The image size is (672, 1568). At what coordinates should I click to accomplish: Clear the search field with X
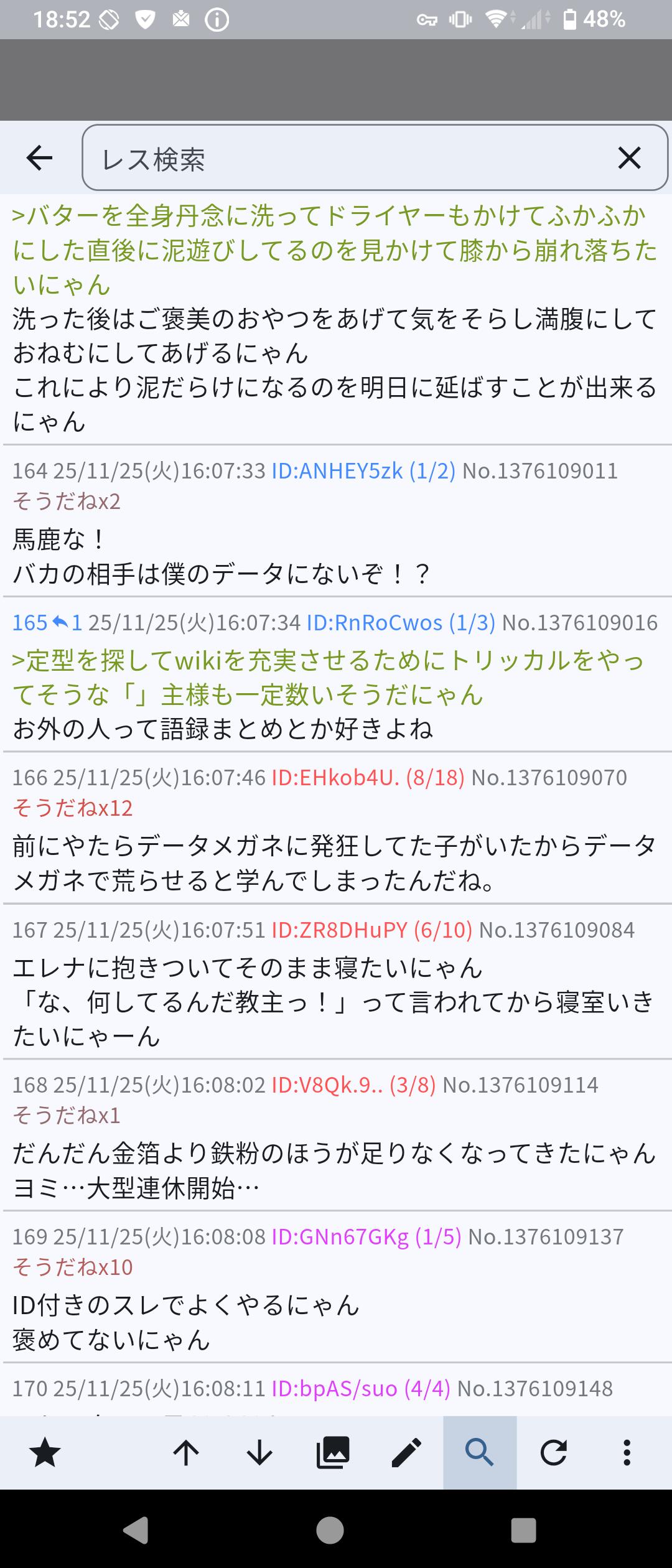629,158
